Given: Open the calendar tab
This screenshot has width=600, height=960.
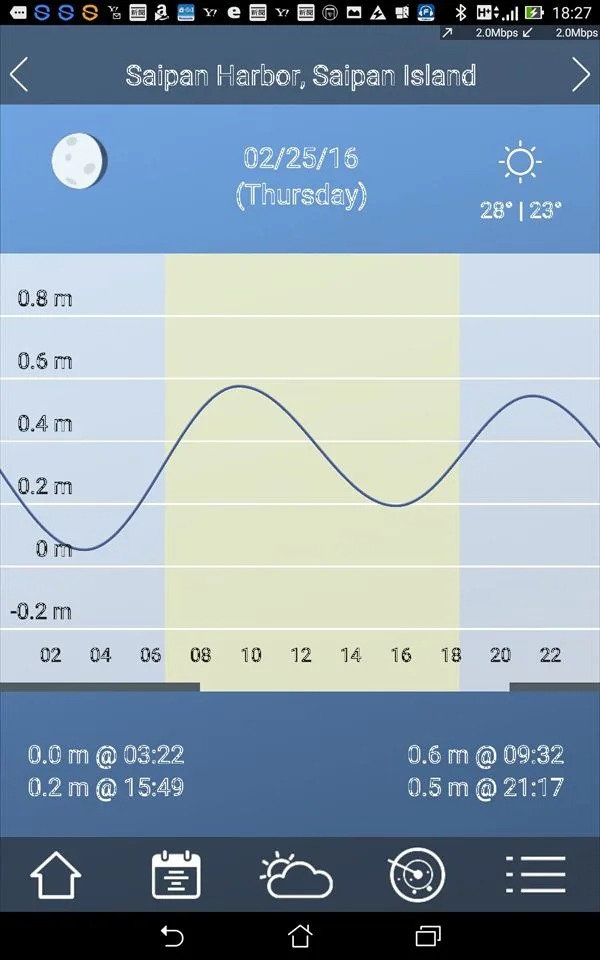Looking at the screenshot, I should pos(176,875).
